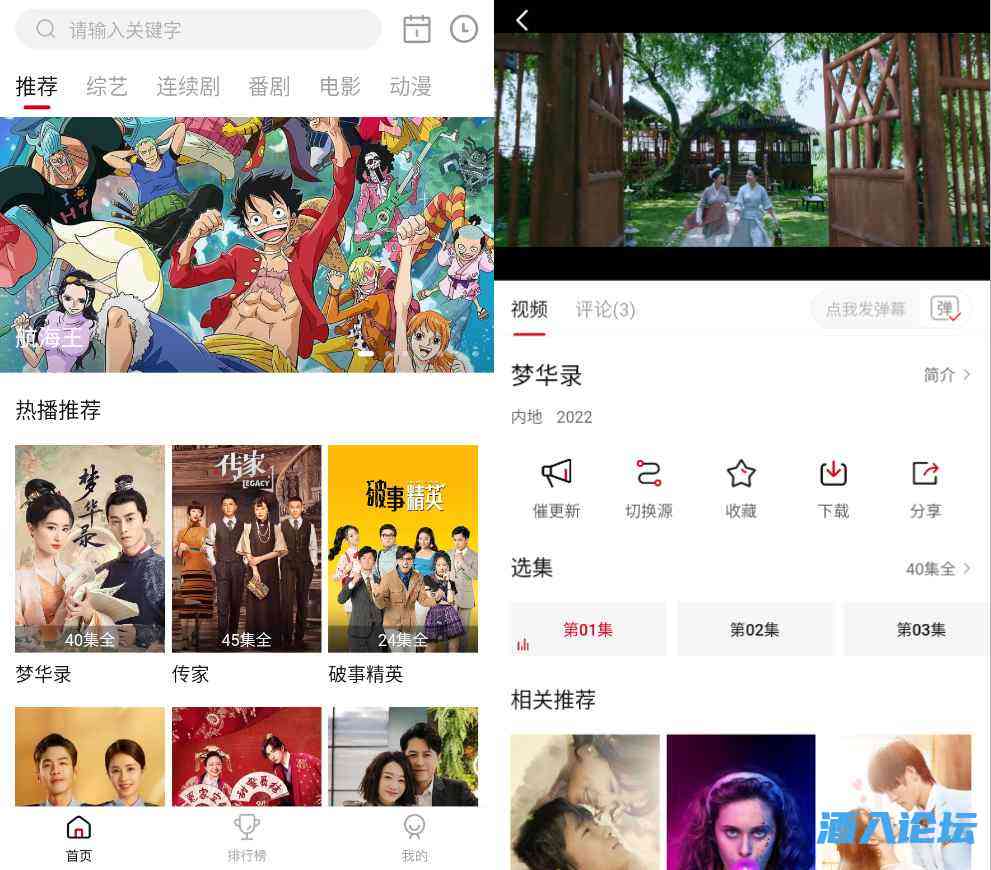
Task: Open the watch history clock icon
Action: coord(464,29)
